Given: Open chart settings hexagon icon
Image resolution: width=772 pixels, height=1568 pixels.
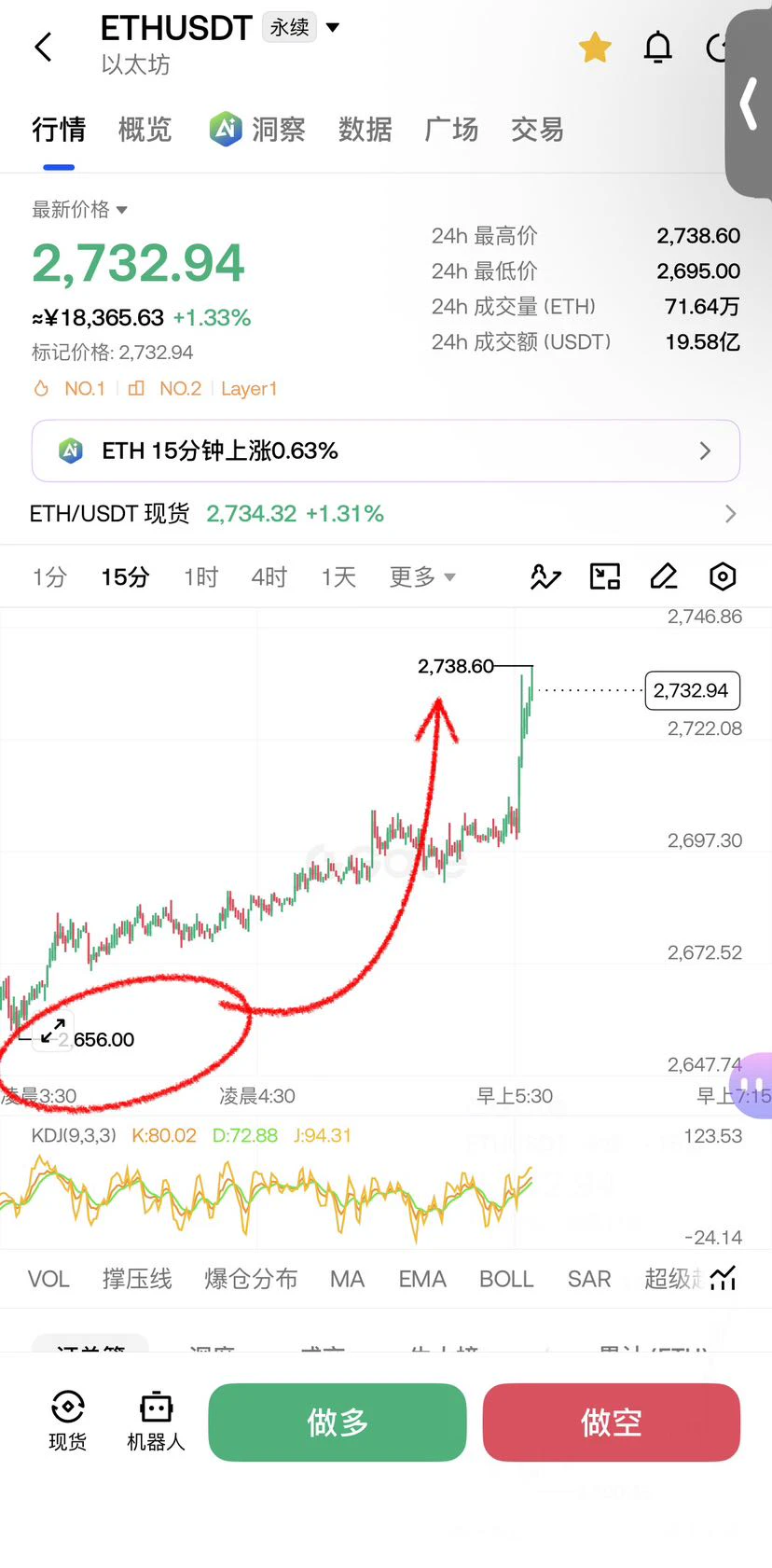Looking at the screenshot, I should point(723,576).
